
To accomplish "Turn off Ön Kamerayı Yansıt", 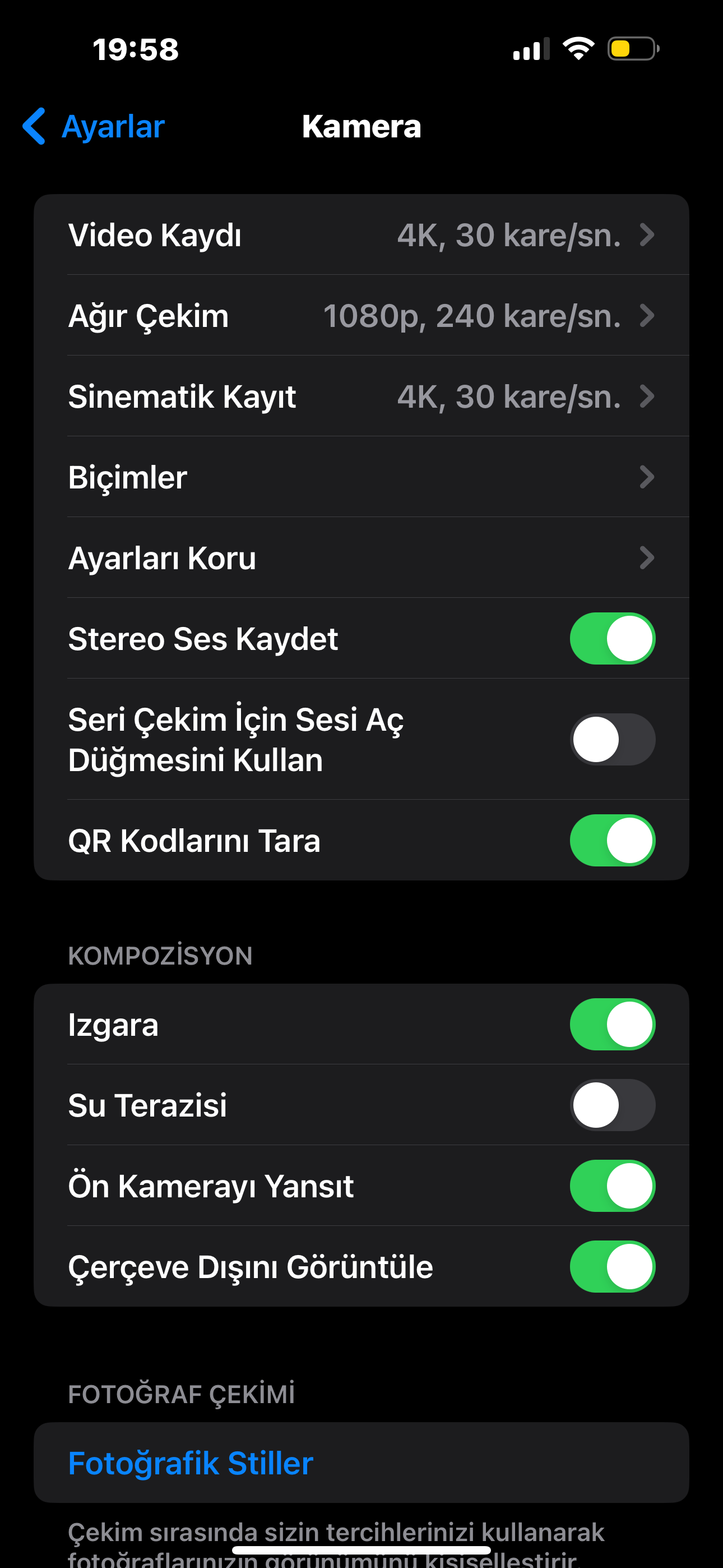I will click(611, 1185).
